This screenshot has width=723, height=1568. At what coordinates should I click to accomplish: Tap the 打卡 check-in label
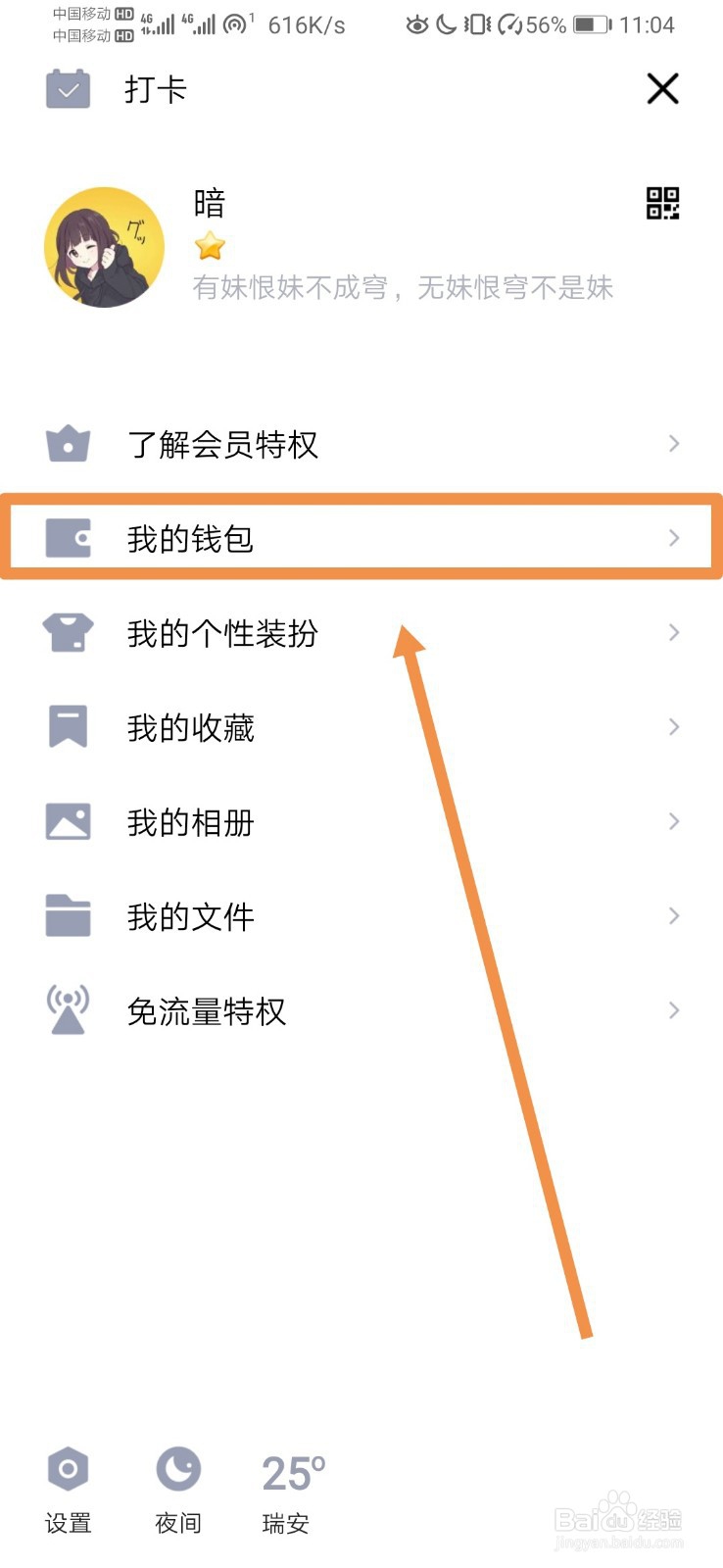pyautogui.click(x=155, y=89)
